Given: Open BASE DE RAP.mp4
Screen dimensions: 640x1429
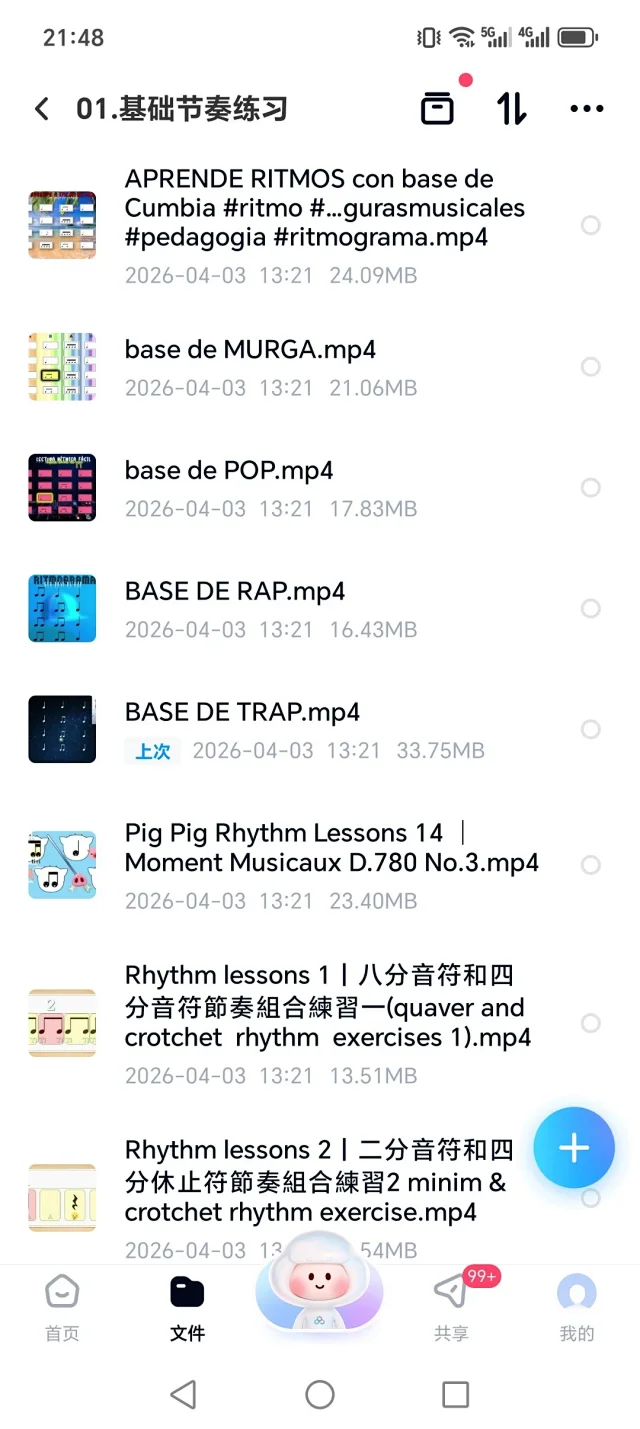Looking at the screenshot, I should click(x=235, y=591).
